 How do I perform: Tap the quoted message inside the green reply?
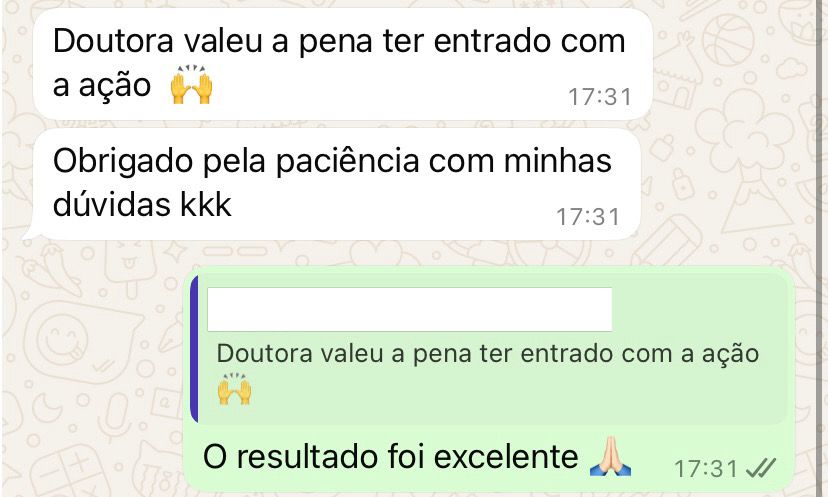(x=488, y=354)
